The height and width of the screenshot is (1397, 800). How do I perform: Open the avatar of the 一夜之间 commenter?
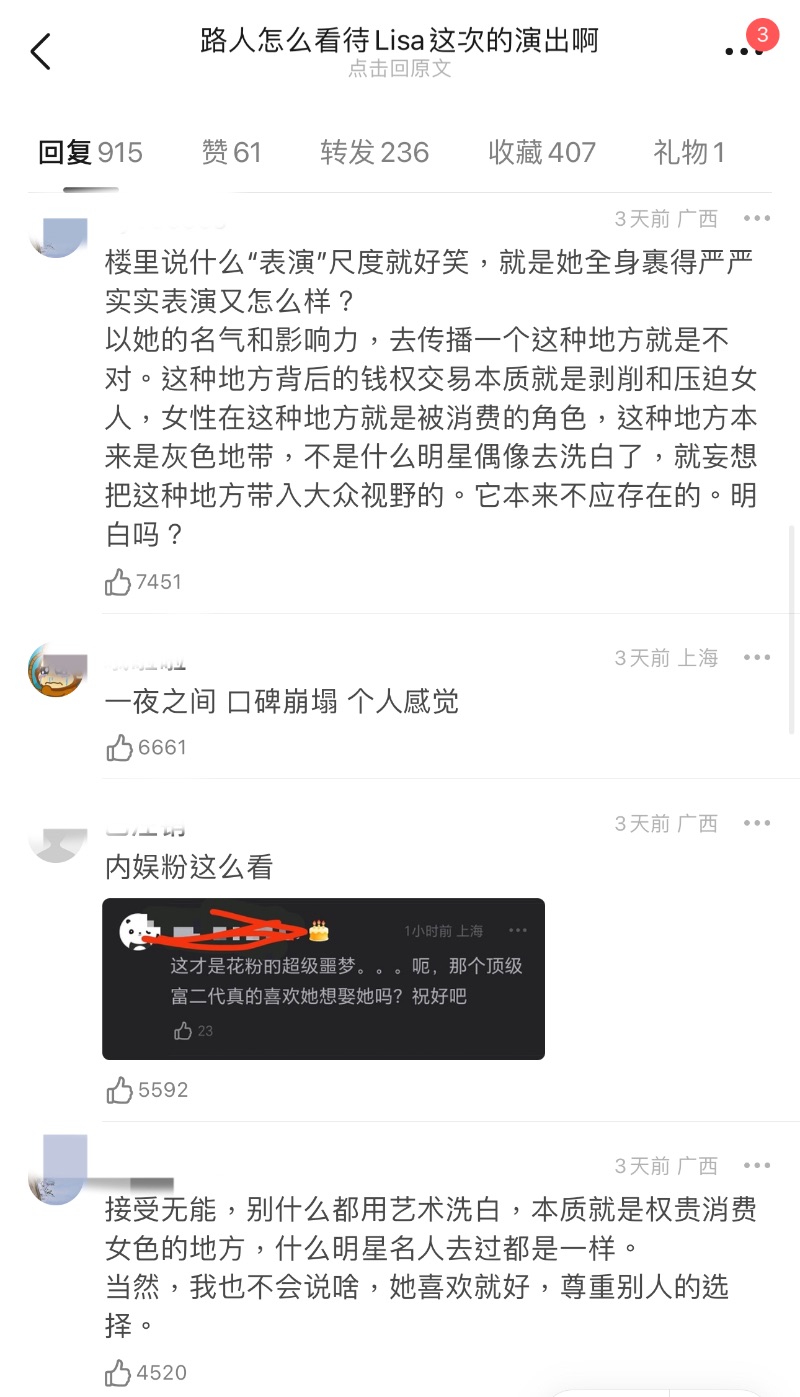(55, 670)
